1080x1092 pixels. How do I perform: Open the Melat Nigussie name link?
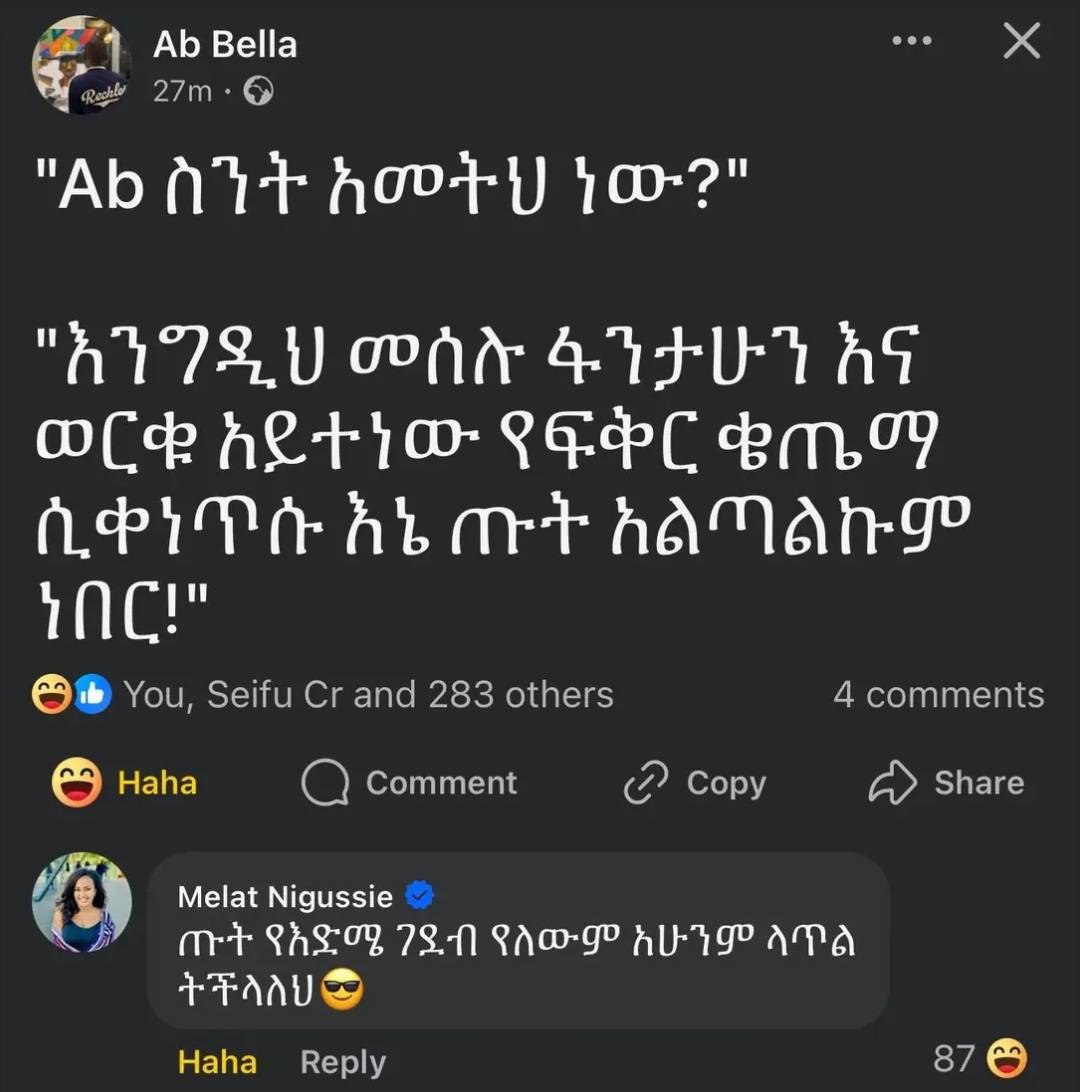(x=285, y=897)
